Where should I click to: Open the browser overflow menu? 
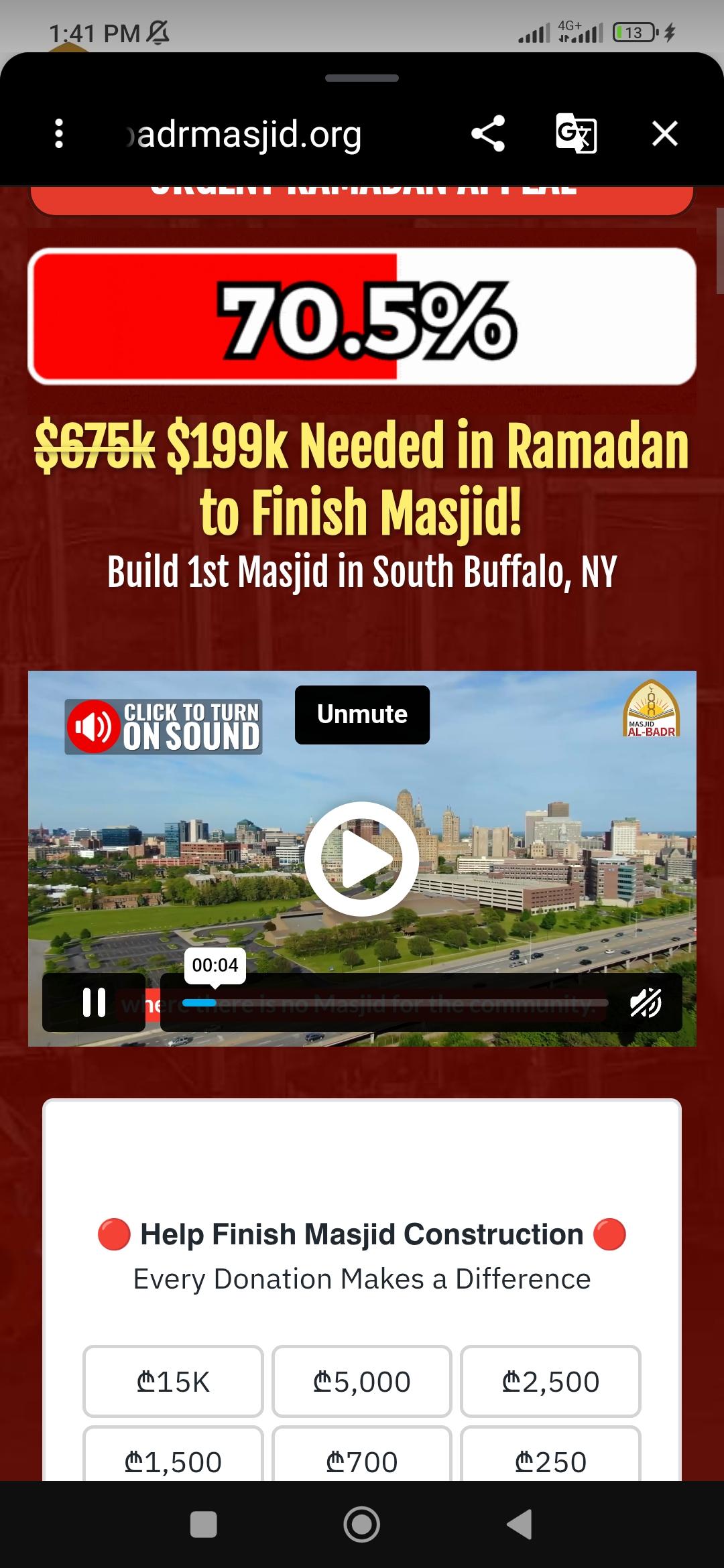tap(59, 133)
